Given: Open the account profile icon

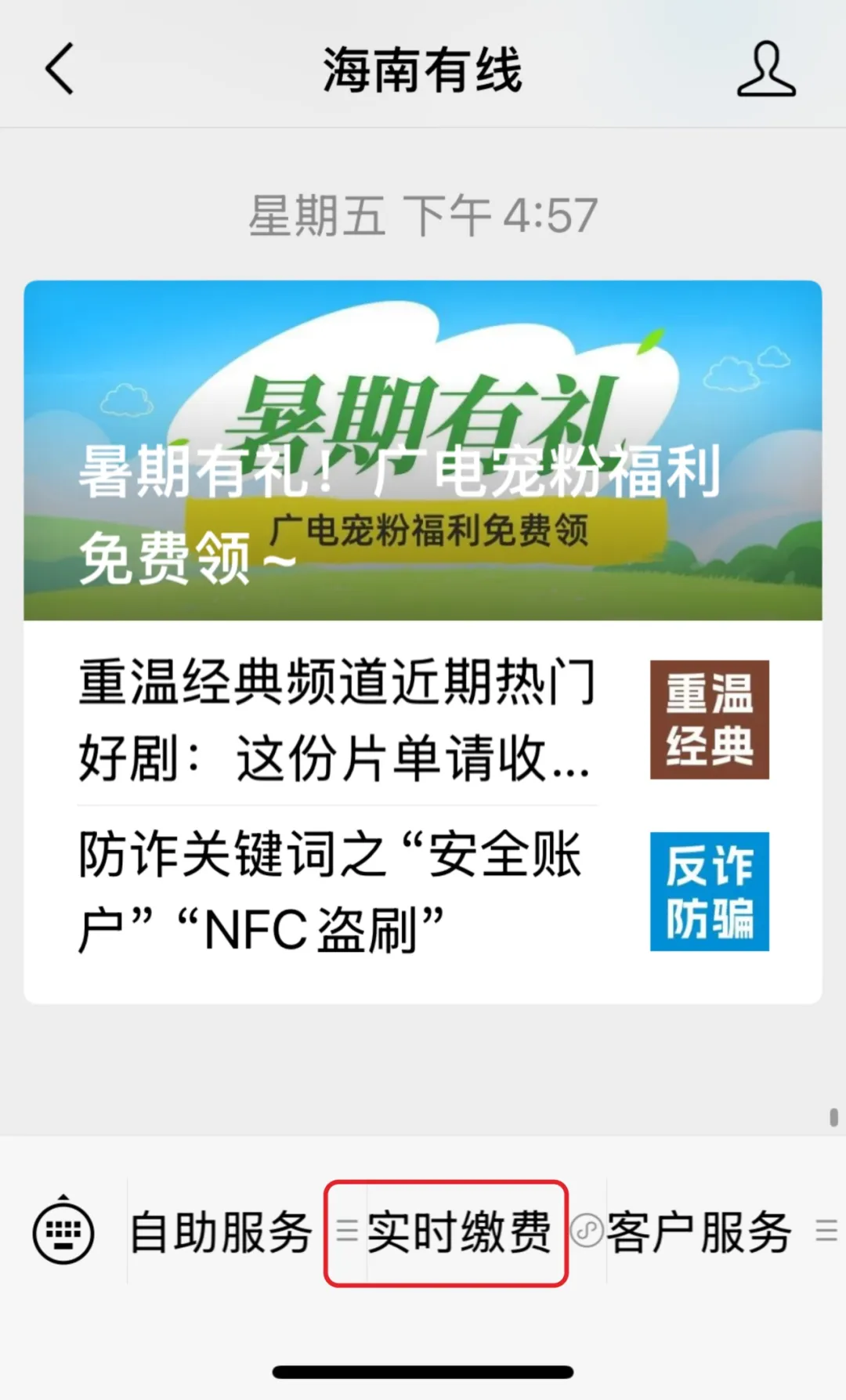Looking at the screenshot, I should click(765, 70).
